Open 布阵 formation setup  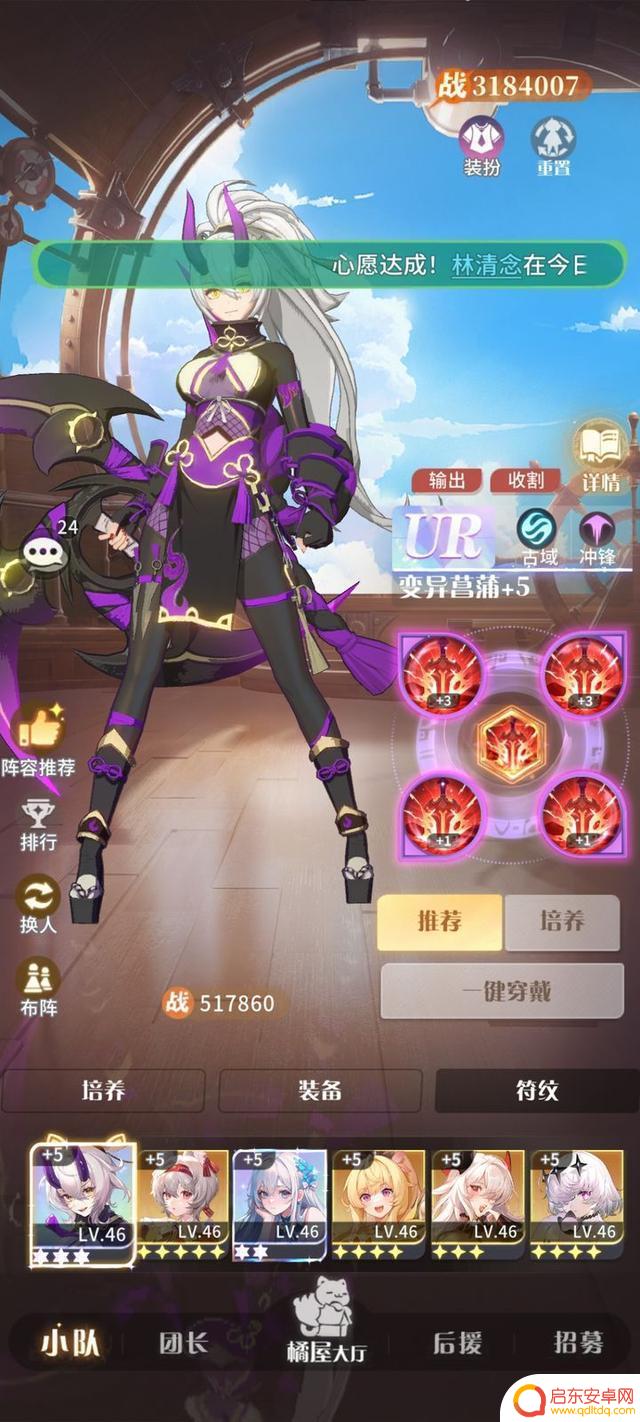[x=38, y=986]
